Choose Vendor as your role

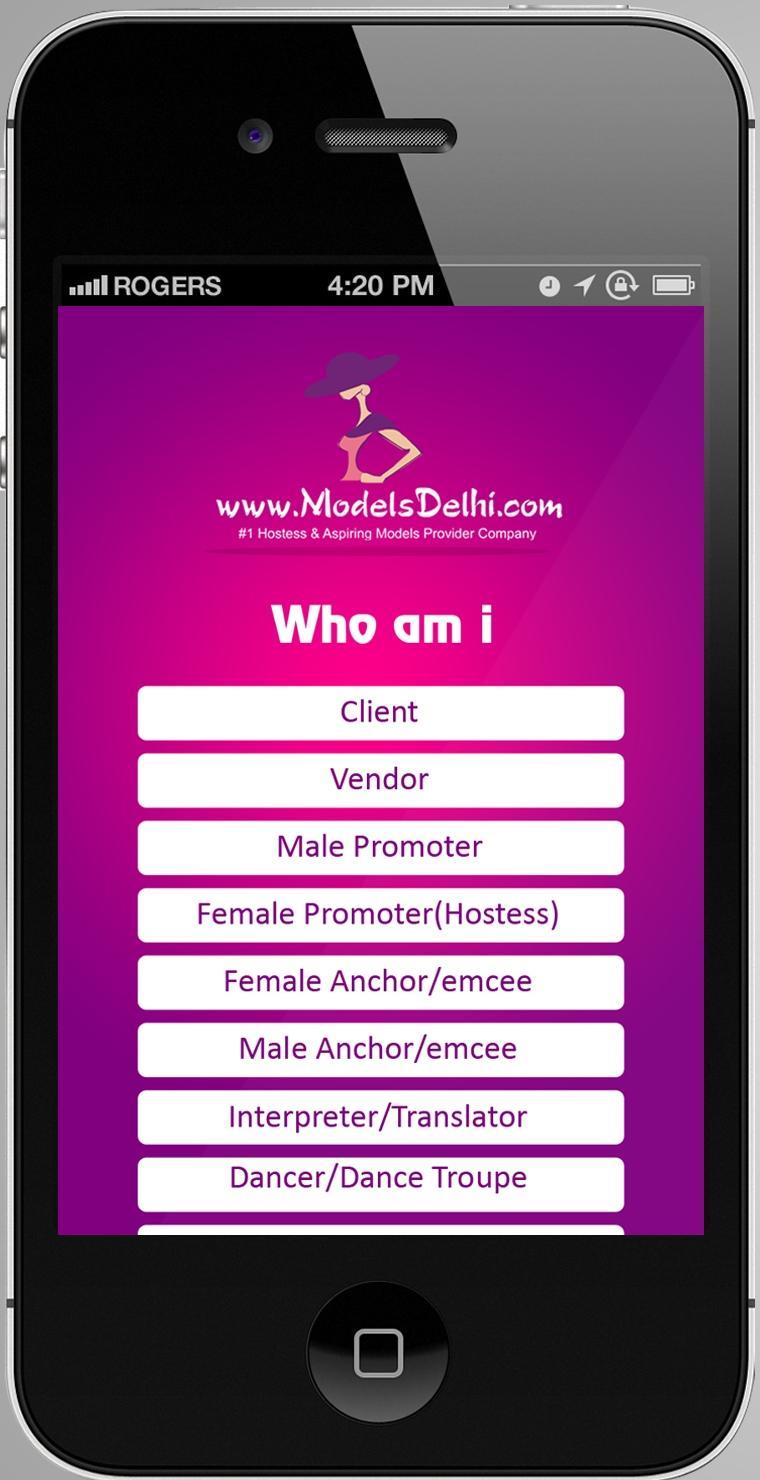380,780
